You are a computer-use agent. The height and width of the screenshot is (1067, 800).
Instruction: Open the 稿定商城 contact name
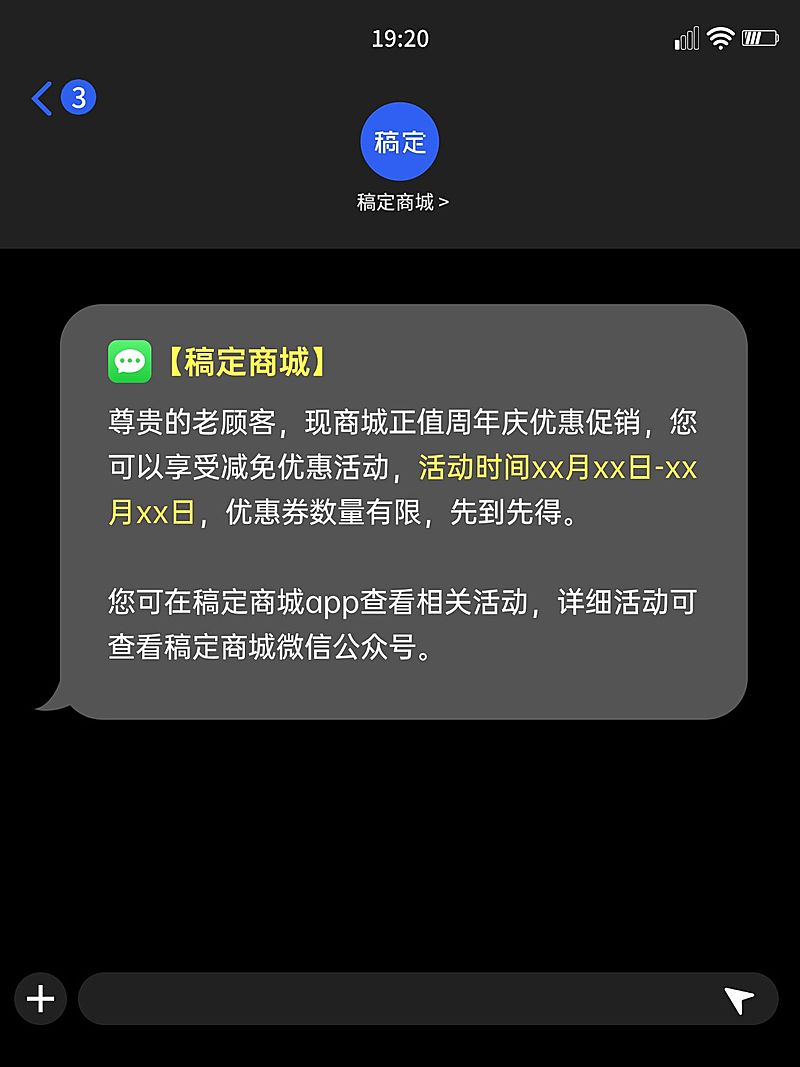(395, 202)
